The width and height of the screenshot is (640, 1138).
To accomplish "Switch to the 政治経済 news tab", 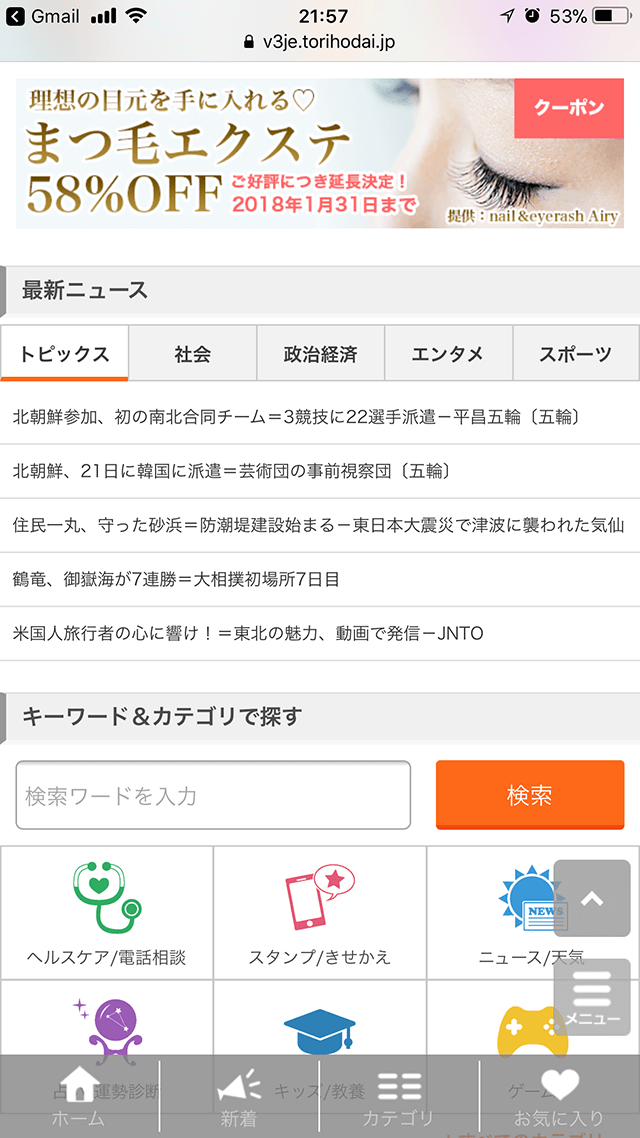I will coord(320,353).
